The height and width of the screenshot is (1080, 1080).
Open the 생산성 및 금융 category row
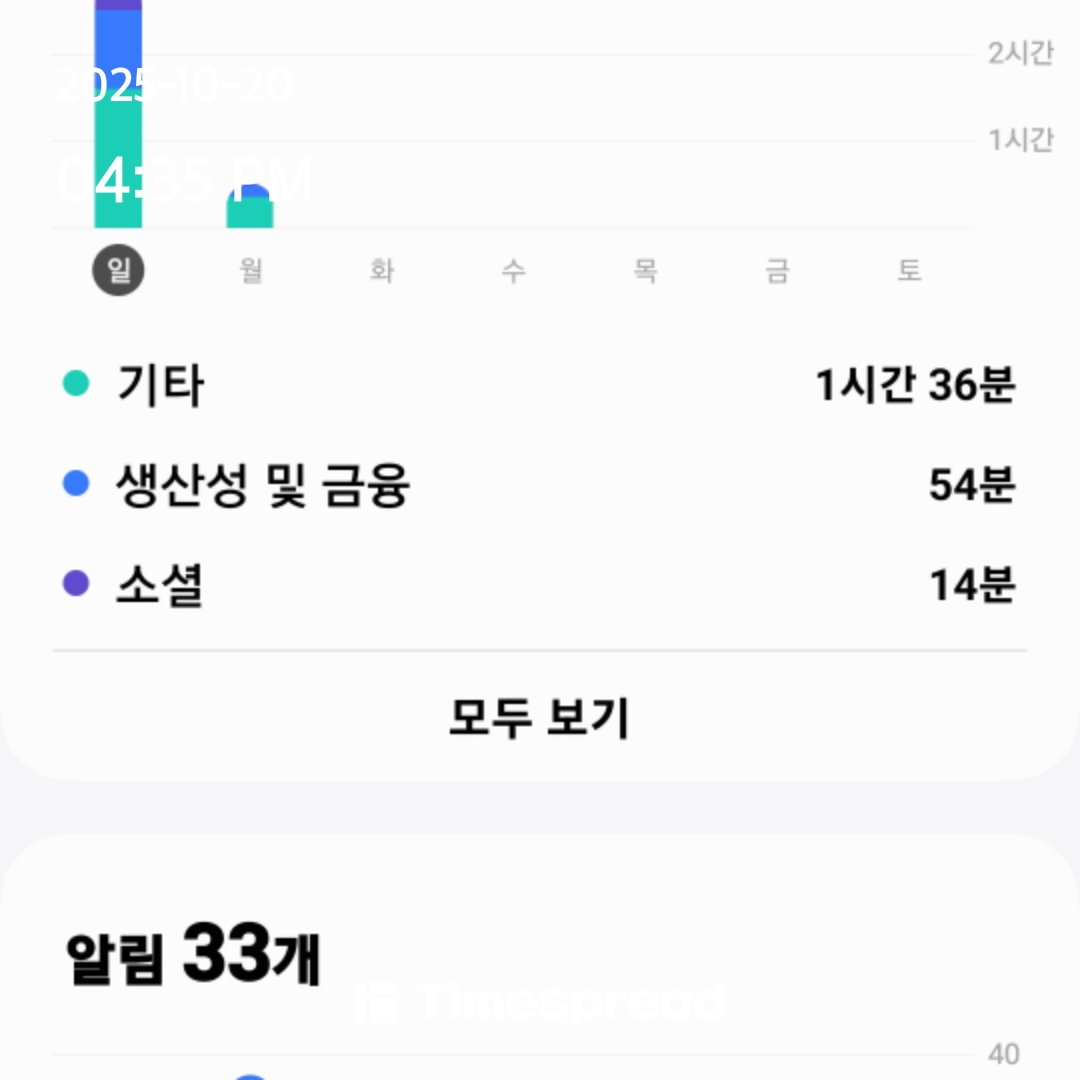tap(540, 485)
